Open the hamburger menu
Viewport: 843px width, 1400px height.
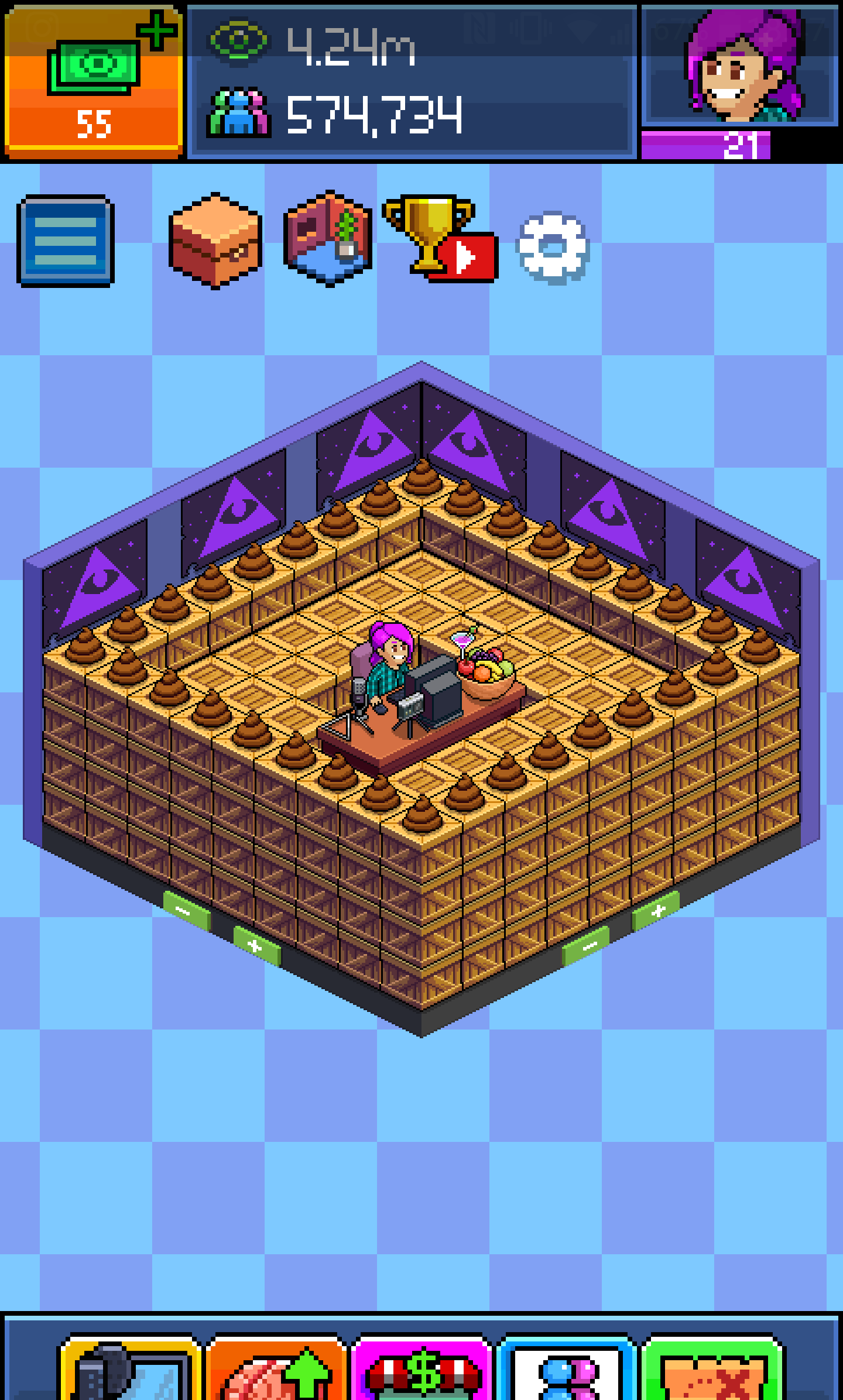(66, 241)
